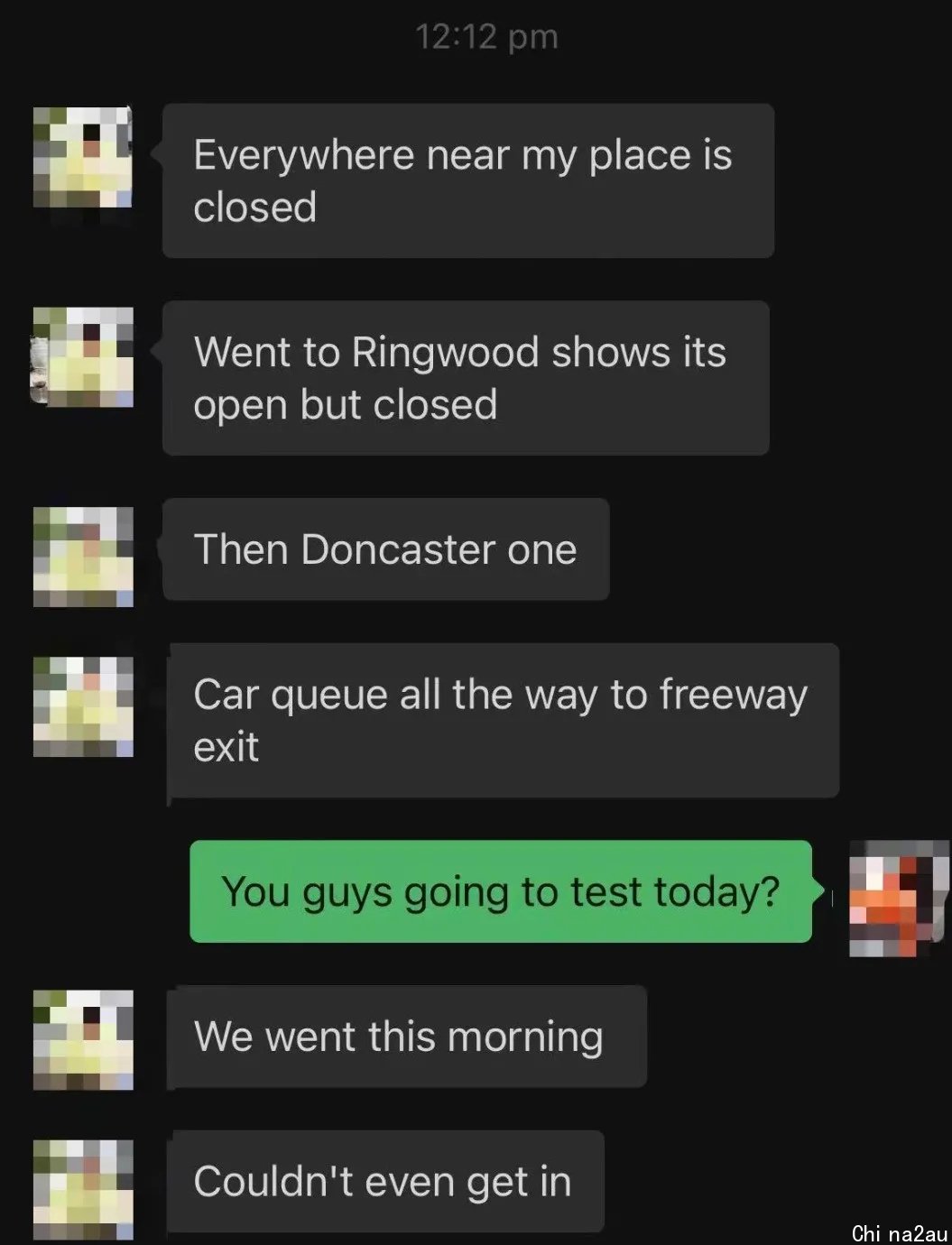
Task: Open avatar beside 'We went this morning'
Action: pos(83,1039)
